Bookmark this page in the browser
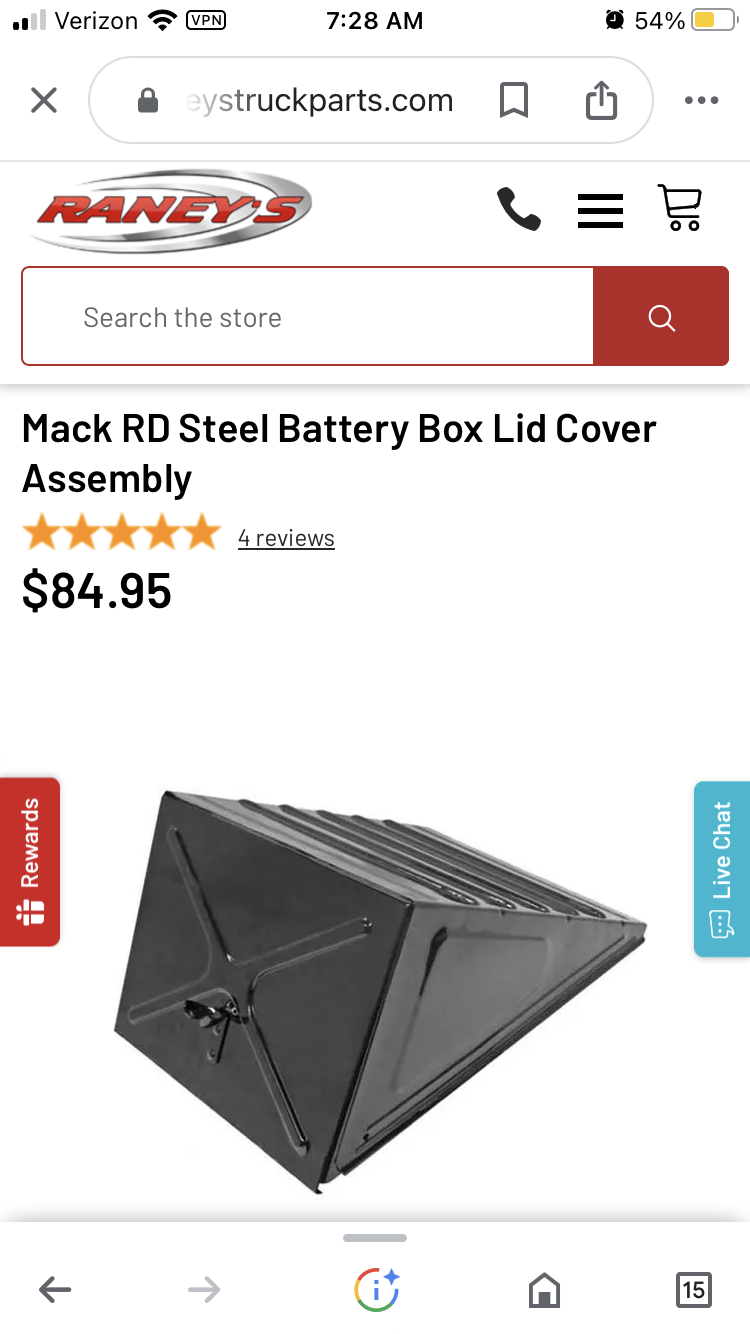The height and width of the screenshot is (1334, 750). point(513,100)
